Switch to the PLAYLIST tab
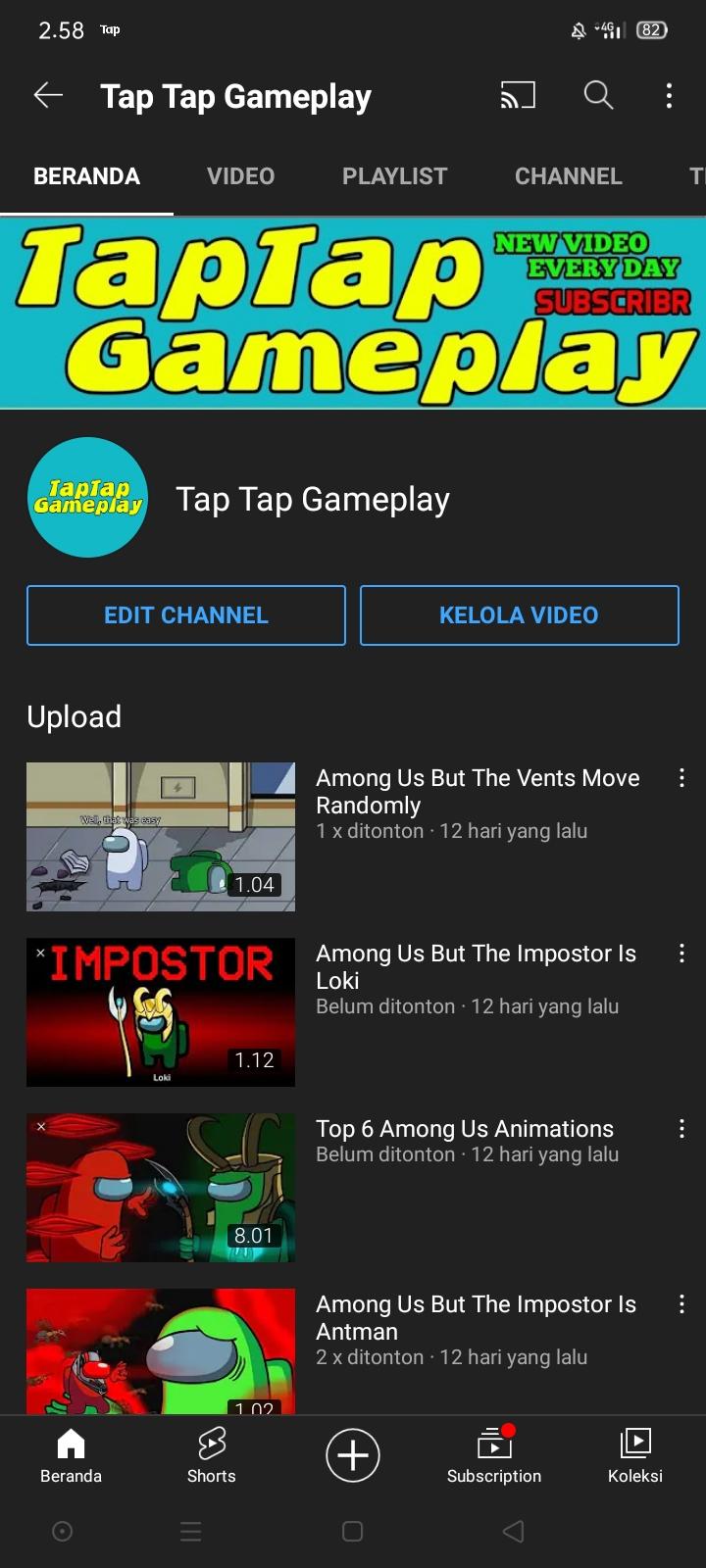 394,176
